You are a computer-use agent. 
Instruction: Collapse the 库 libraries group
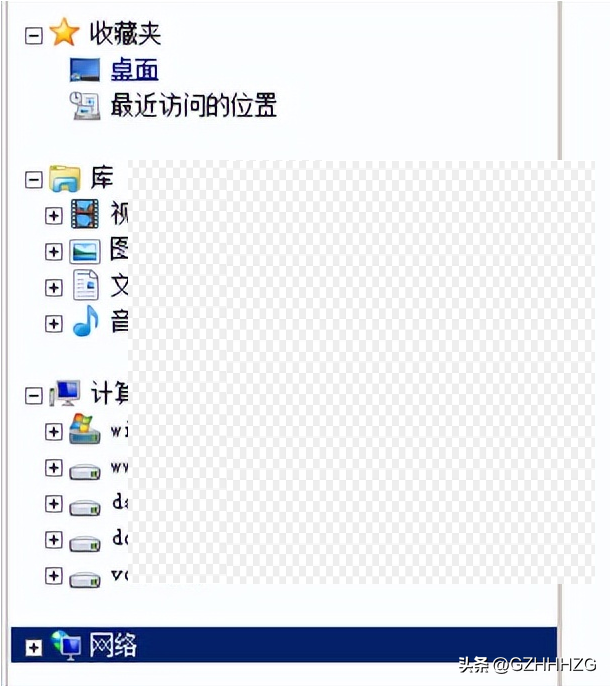tap(34, 180)
